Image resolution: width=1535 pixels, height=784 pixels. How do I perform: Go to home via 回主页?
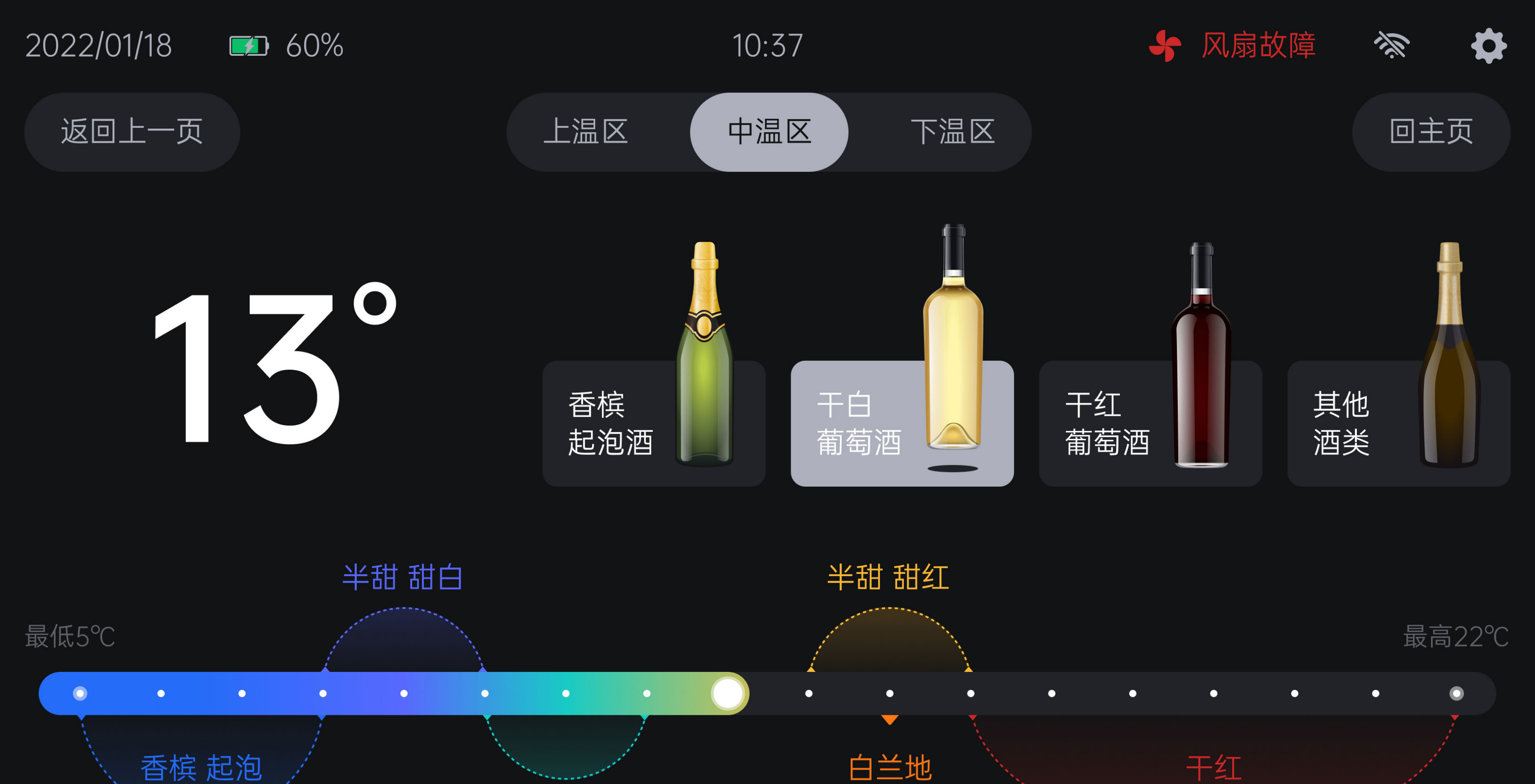pos(1431,132)
